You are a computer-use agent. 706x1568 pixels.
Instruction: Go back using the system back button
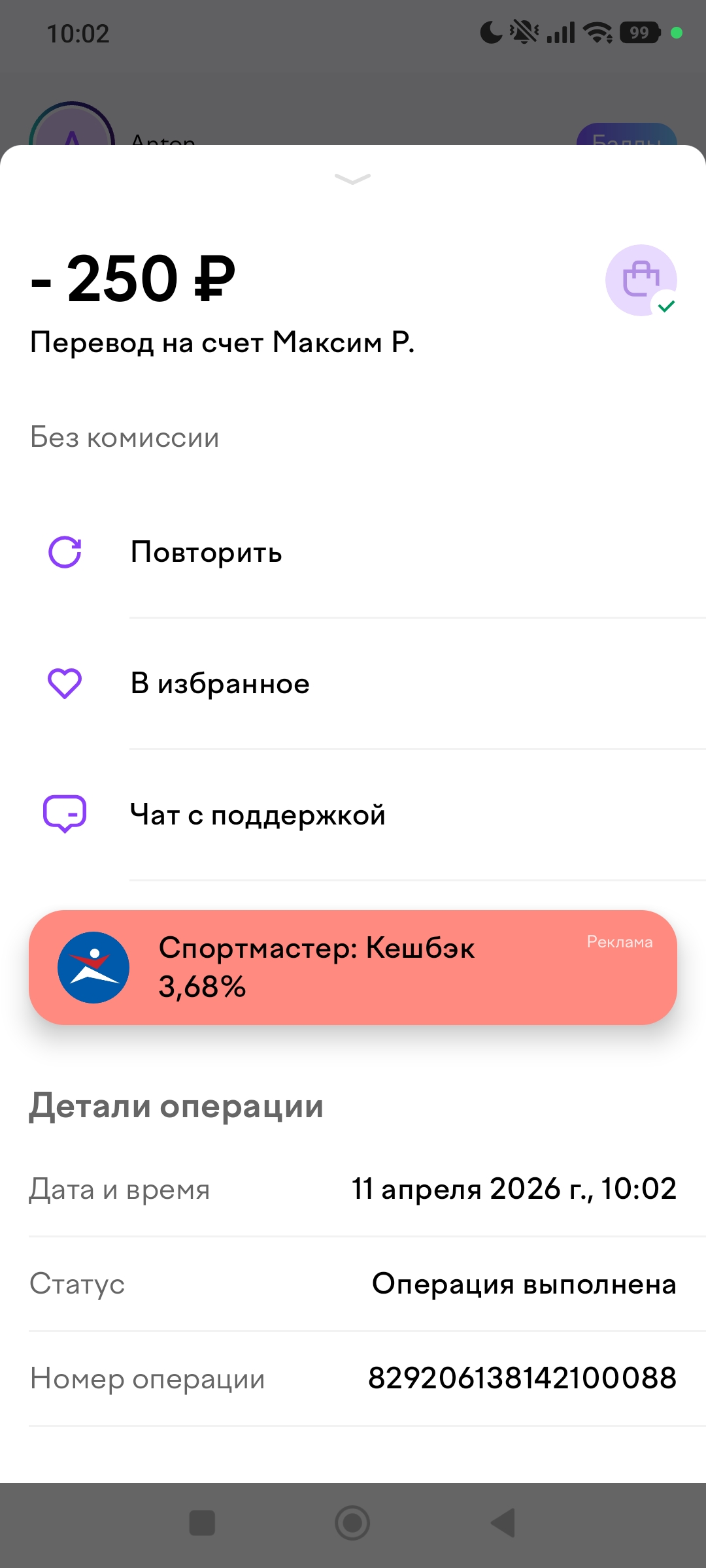pyautogui.click(x=503, y=1523)
